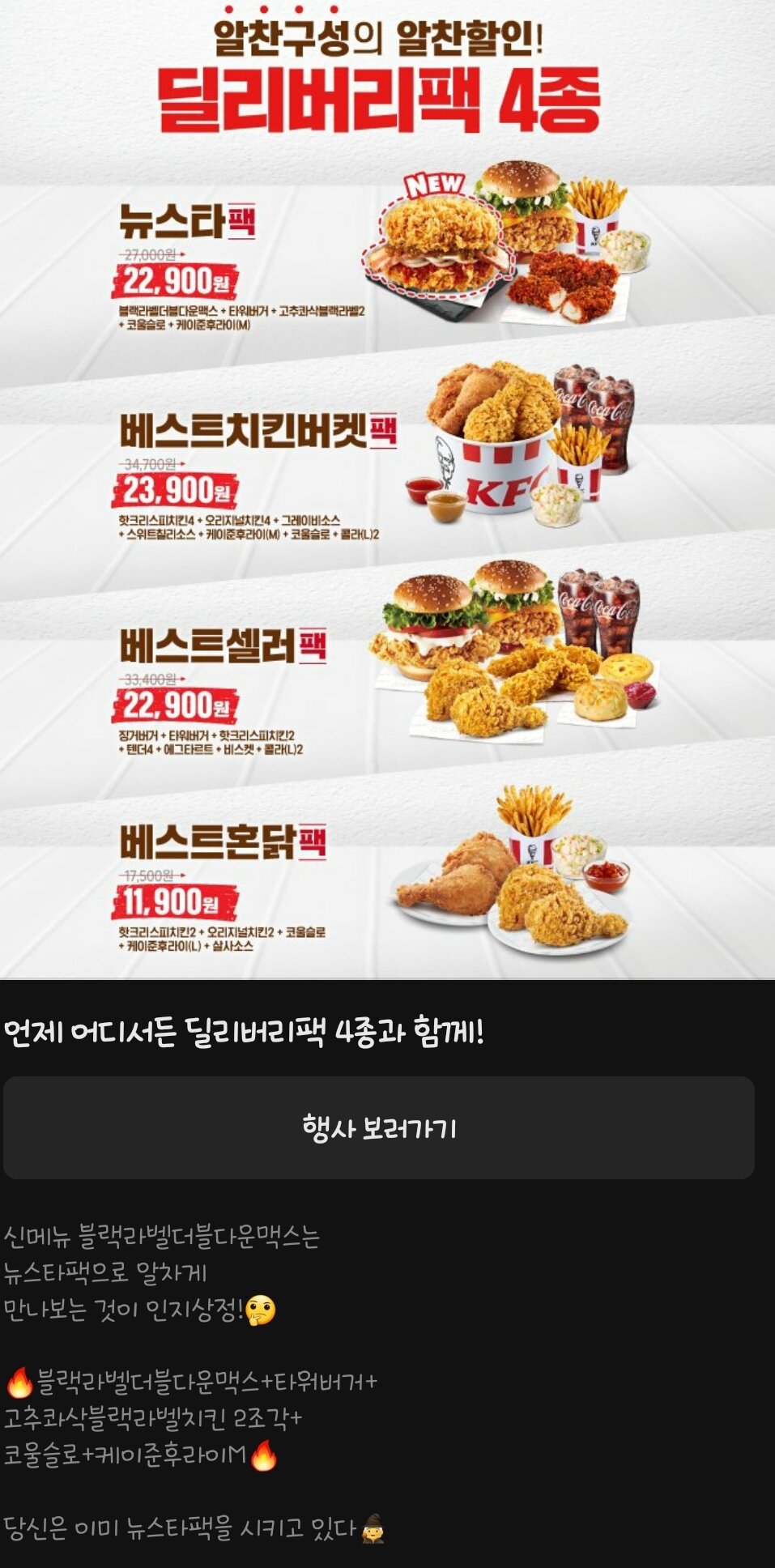Open the 딜리버리팩 4종 promo image
The height and width of the screenshot is (1568, 775).
pyautogui.click(x=387, y=489)
